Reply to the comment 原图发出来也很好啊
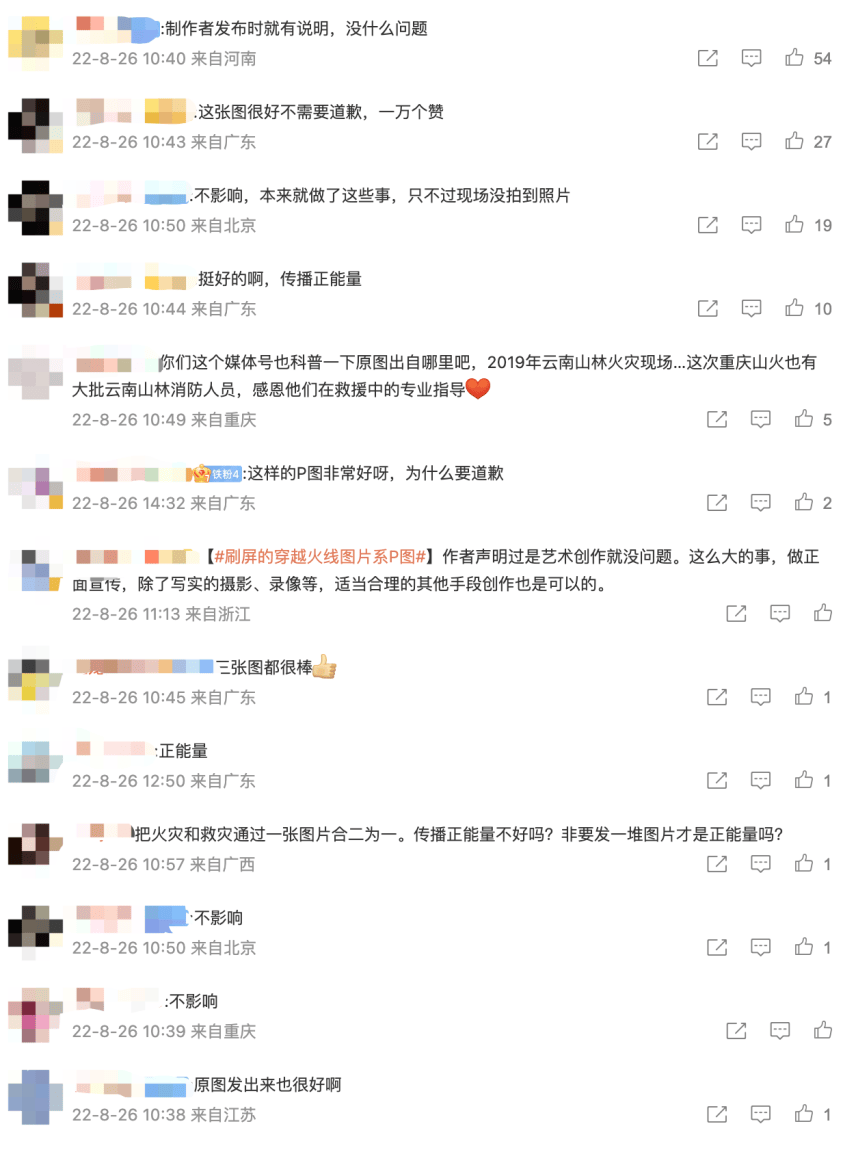Viewport: 857px width, 1152px height. pyautogui.click(x=761, y=1114)
